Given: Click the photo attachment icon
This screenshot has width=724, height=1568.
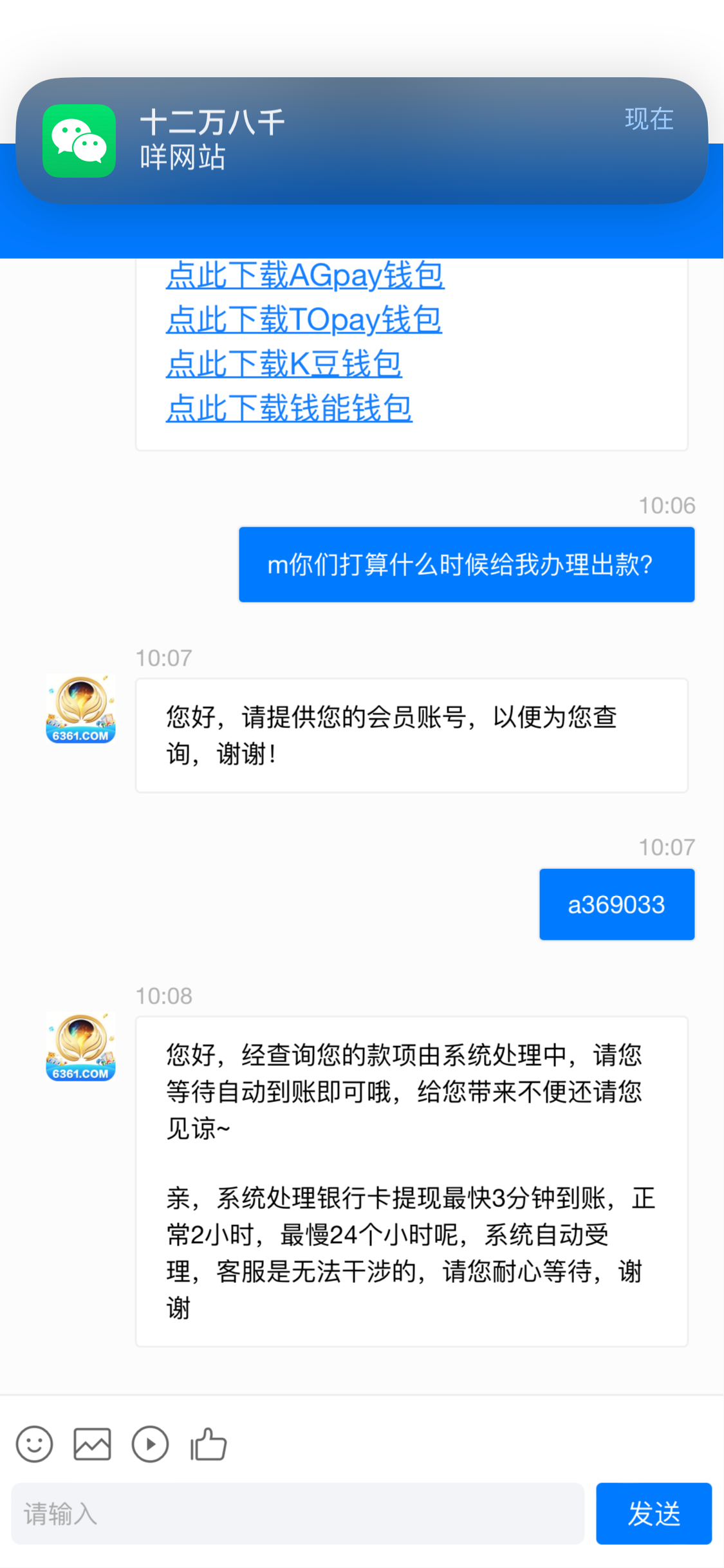Looking at the screenshot, I should 92,1444.
